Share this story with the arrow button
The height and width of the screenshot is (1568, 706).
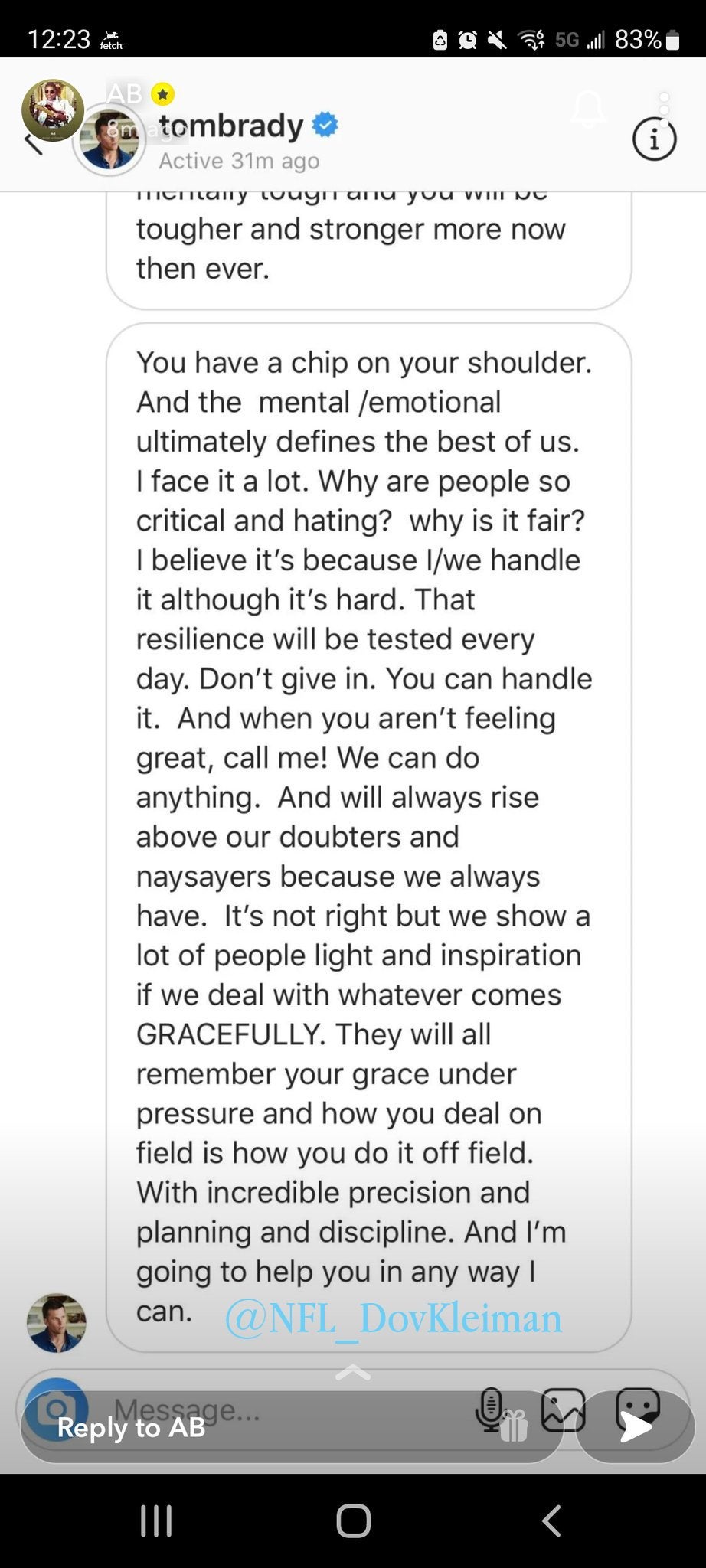[x=636, y=1426]
